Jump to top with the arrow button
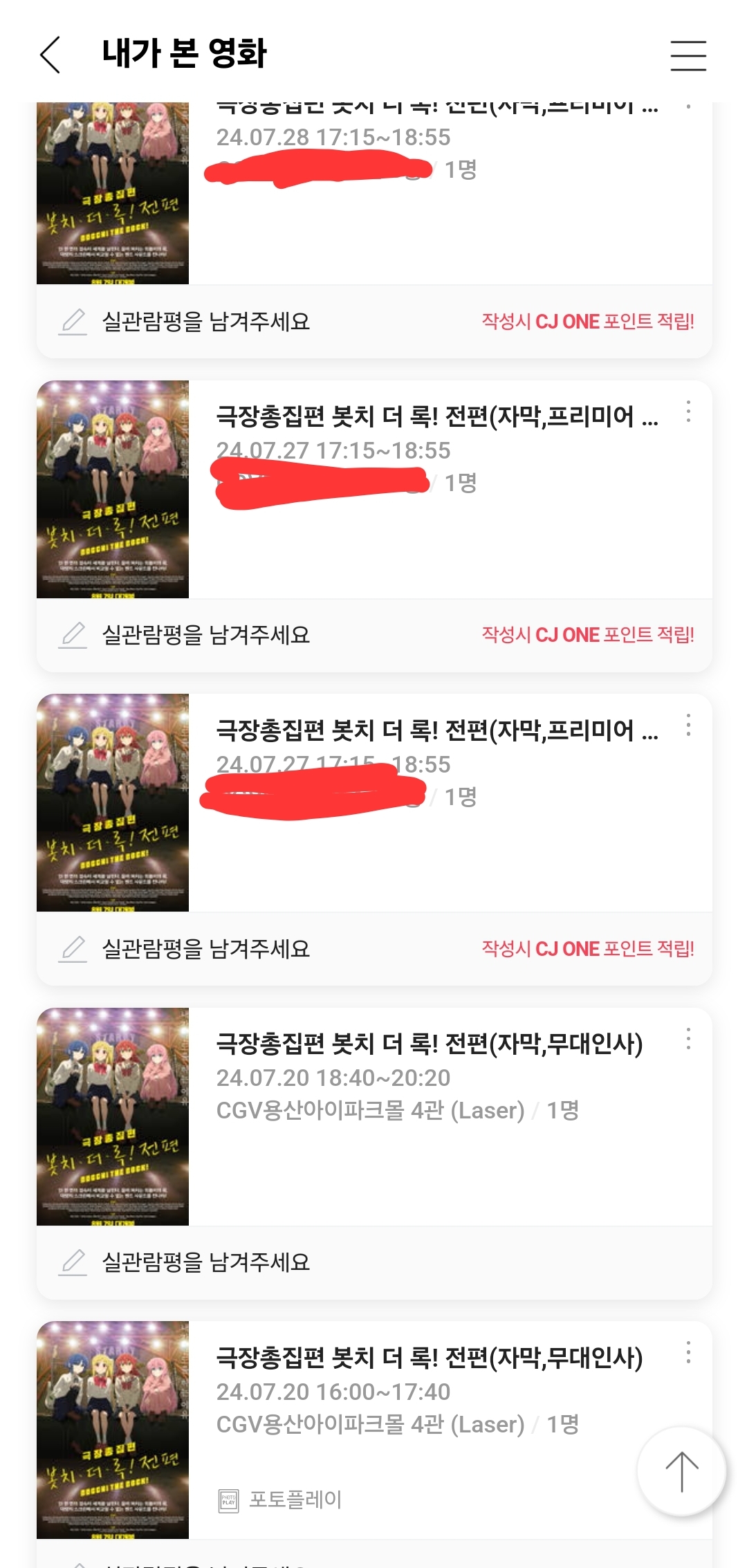Screen dimensions: 747x1568 coord(681,1471)
